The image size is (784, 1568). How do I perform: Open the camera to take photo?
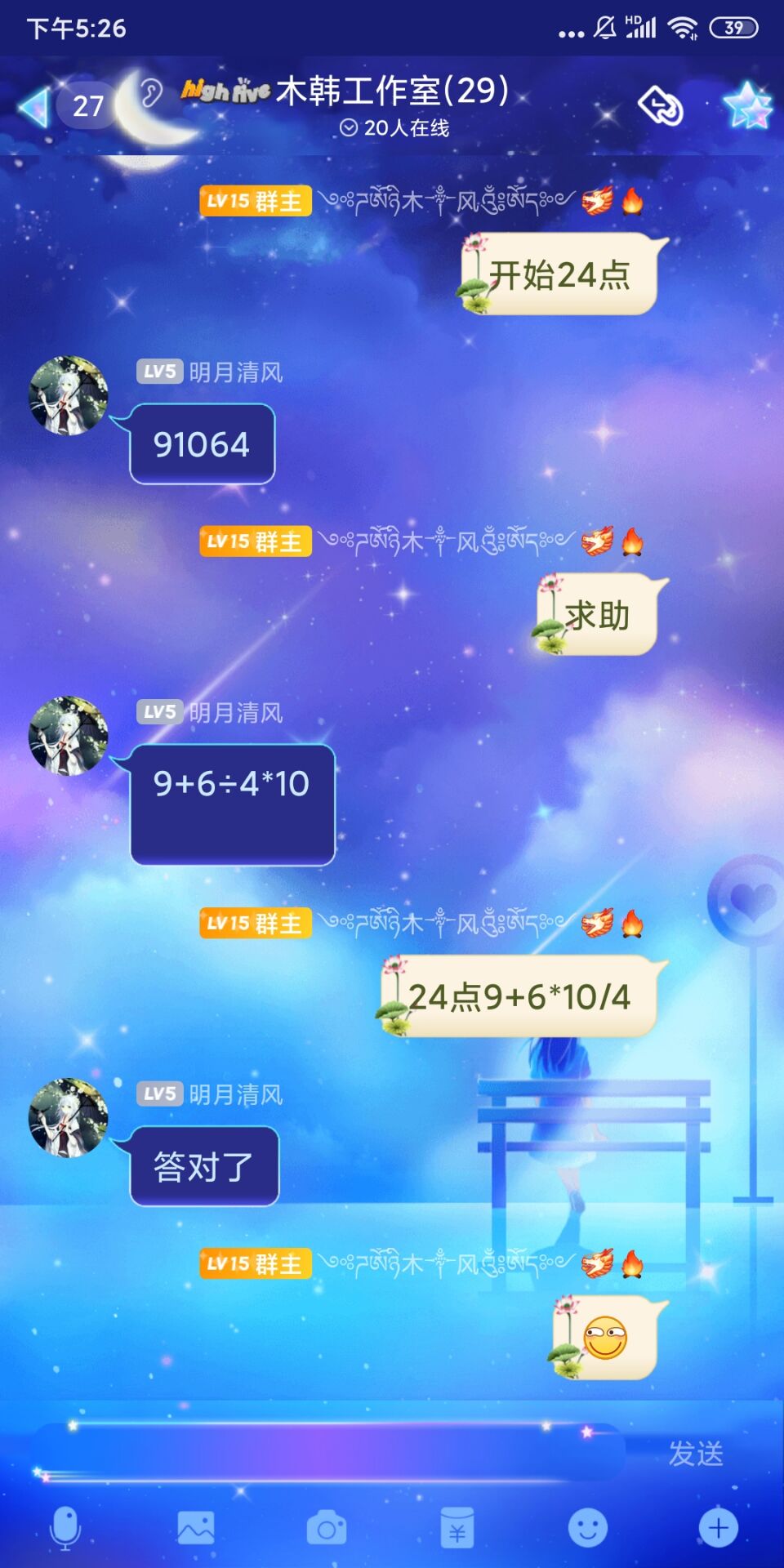point(327,1528)
